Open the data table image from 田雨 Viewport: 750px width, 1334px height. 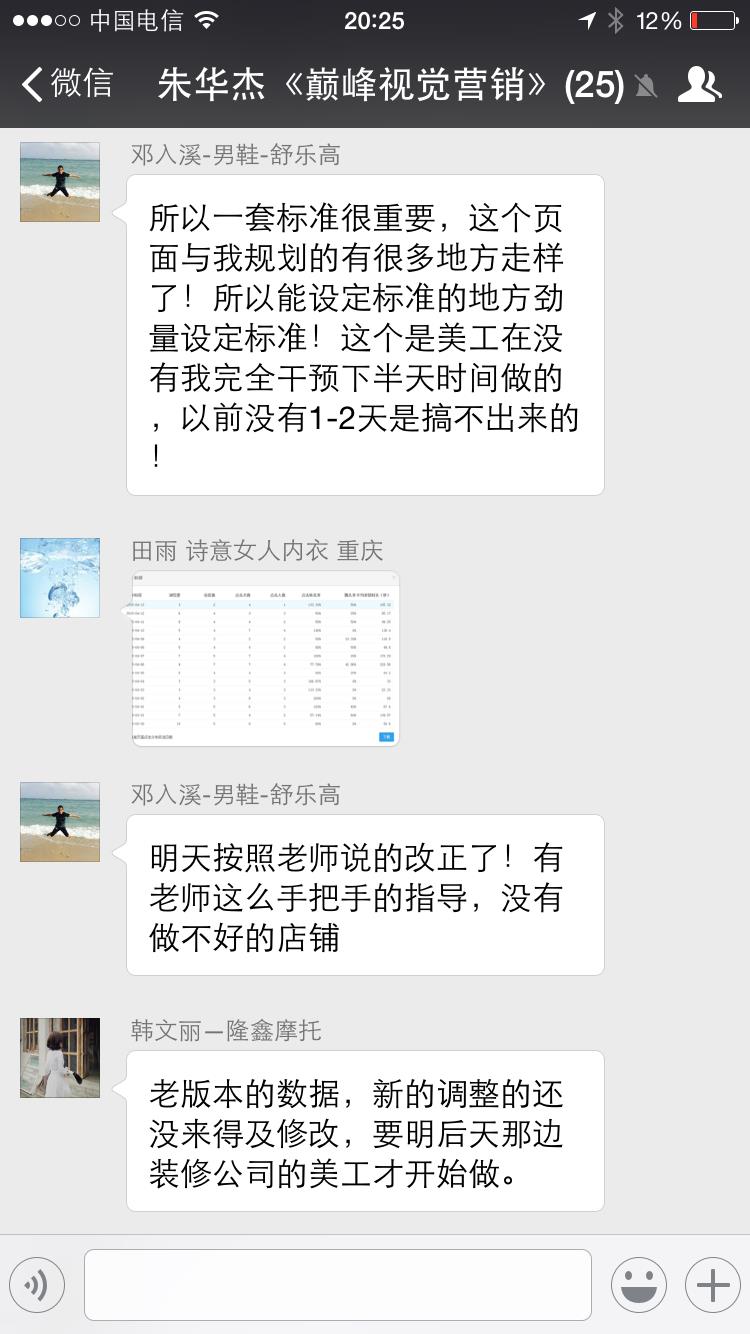click(x=265, y=657)
